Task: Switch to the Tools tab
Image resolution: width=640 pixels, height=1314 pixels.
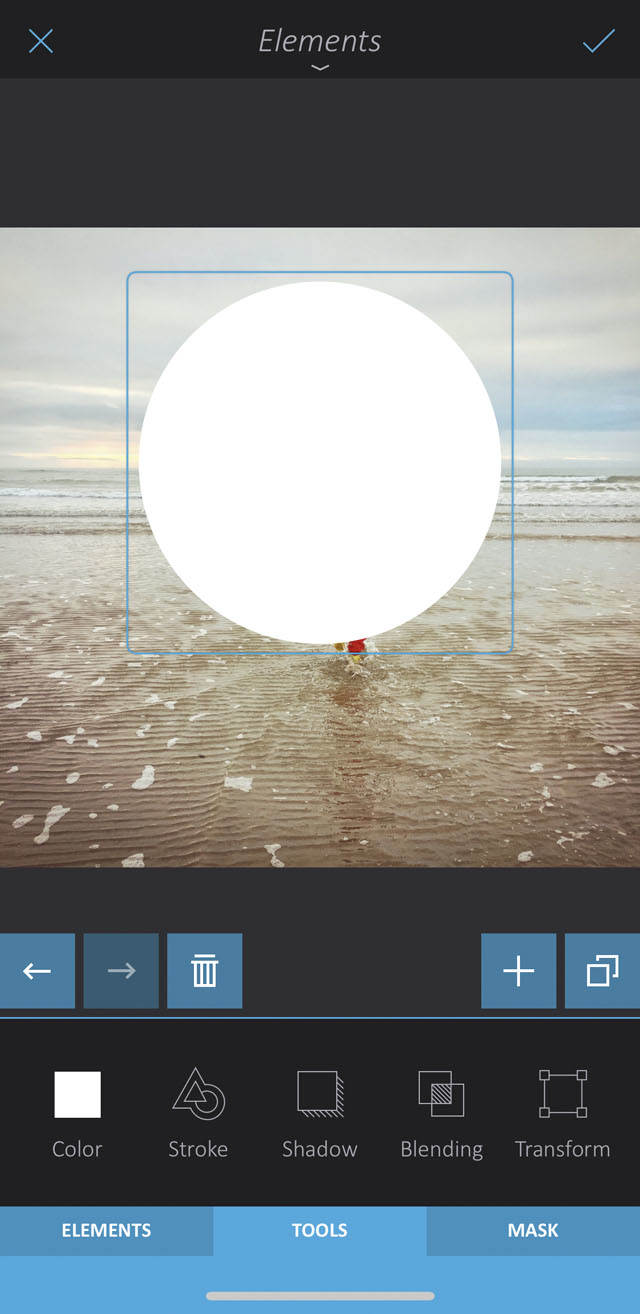Action: pyautogui.click(x=320, y=1230)
